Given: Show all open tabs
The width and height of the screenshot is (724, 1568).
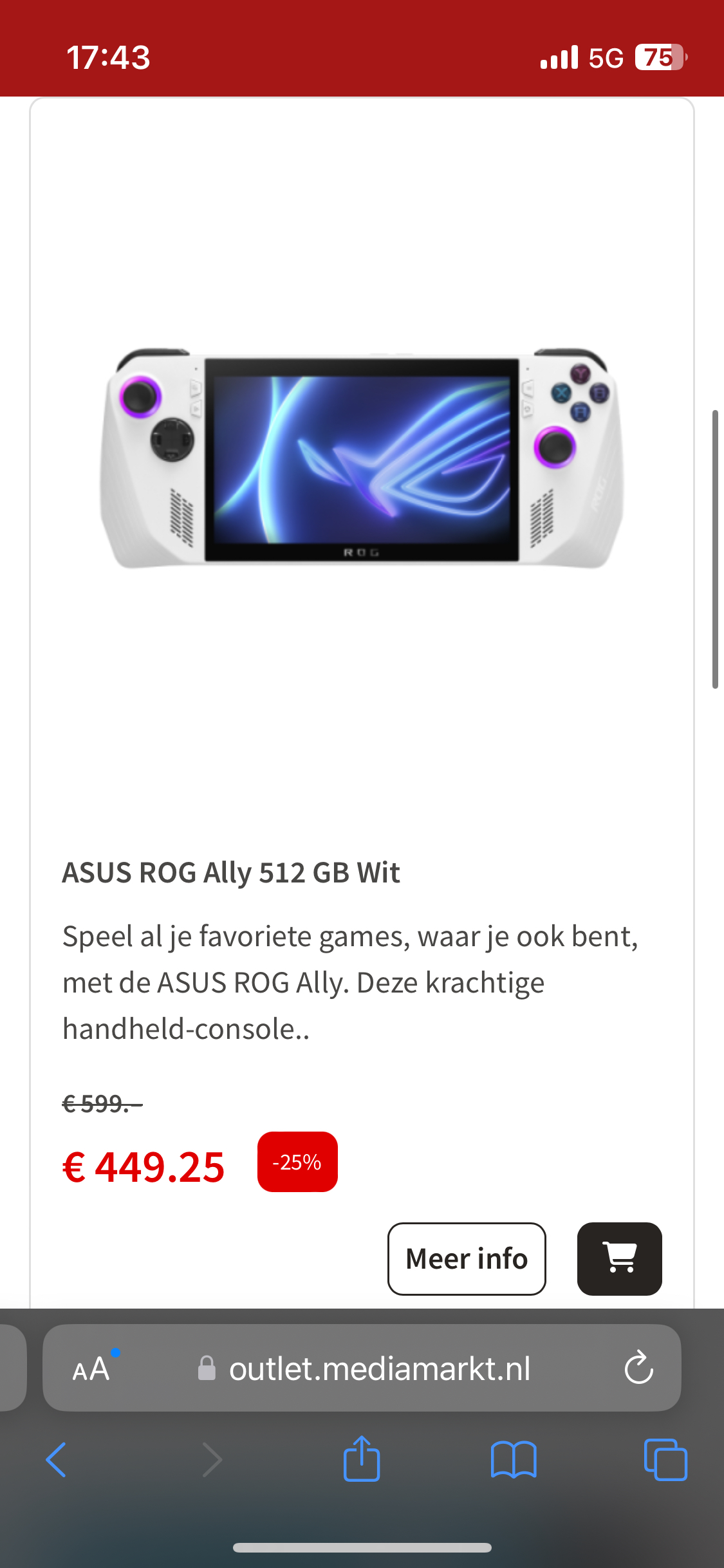Looking at the screenshot, I should point(665,1459).
